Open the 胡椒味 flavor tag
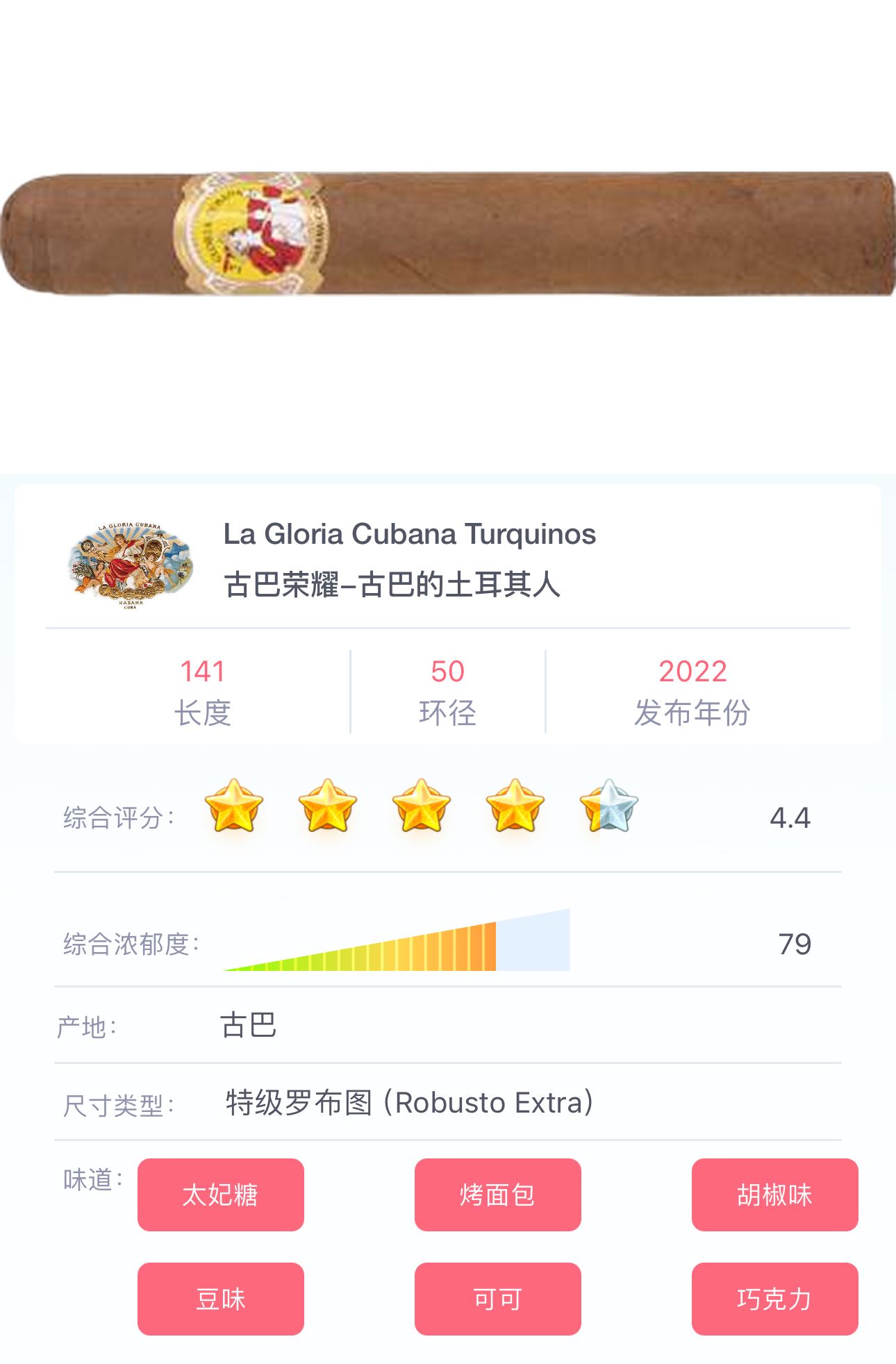Image resolution: width=896 pixels, height=1364 pixels. pyautogui.click(x=774, y=1195)
